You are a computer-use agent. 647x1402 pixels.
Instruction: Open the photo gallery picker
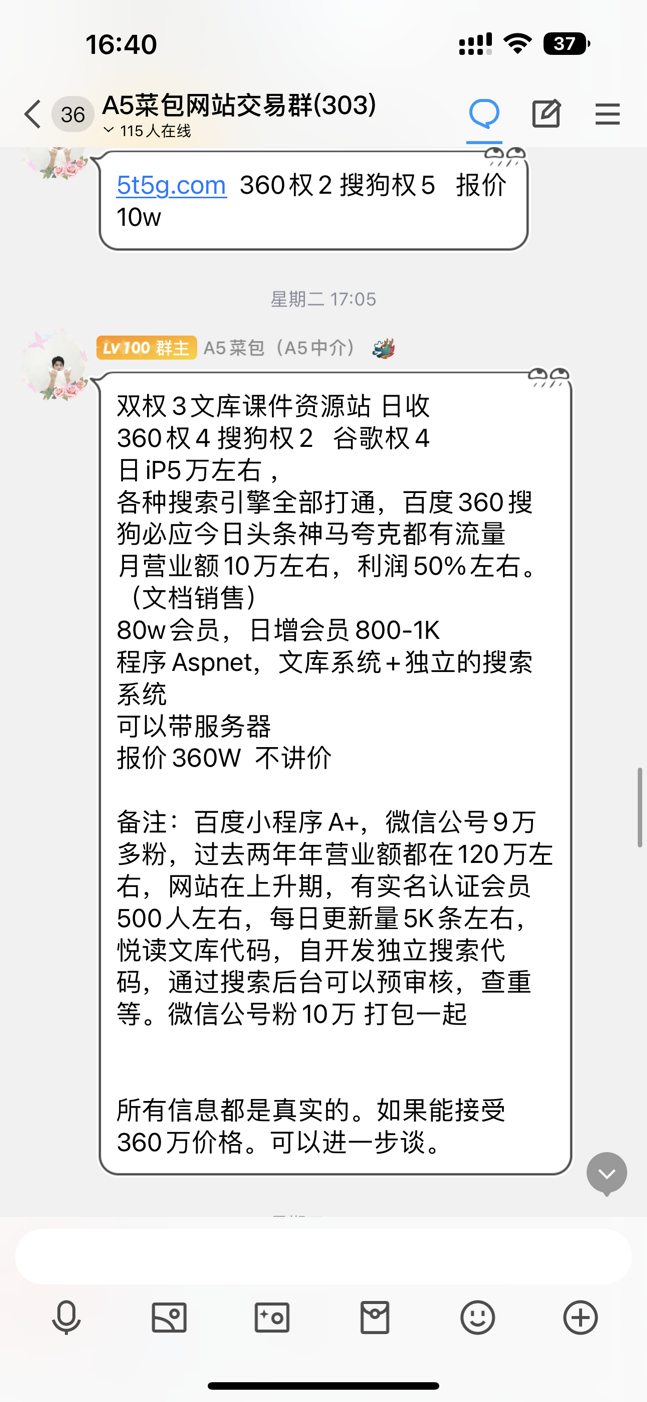tap(169, 1318)
